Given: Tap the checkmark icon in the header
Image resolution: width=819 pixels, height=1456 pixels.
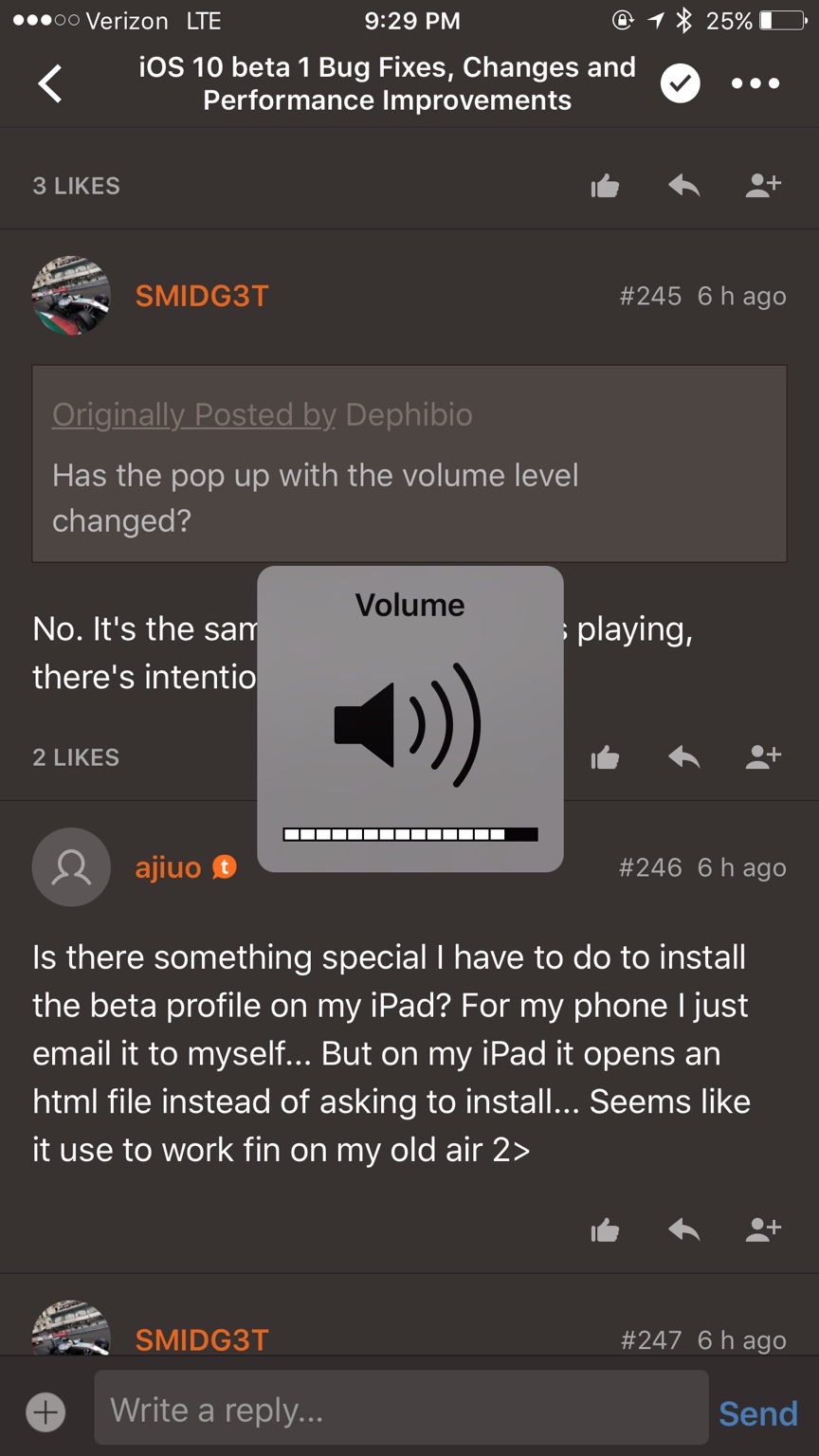Looking at the screenshot, I should (680, 83).
